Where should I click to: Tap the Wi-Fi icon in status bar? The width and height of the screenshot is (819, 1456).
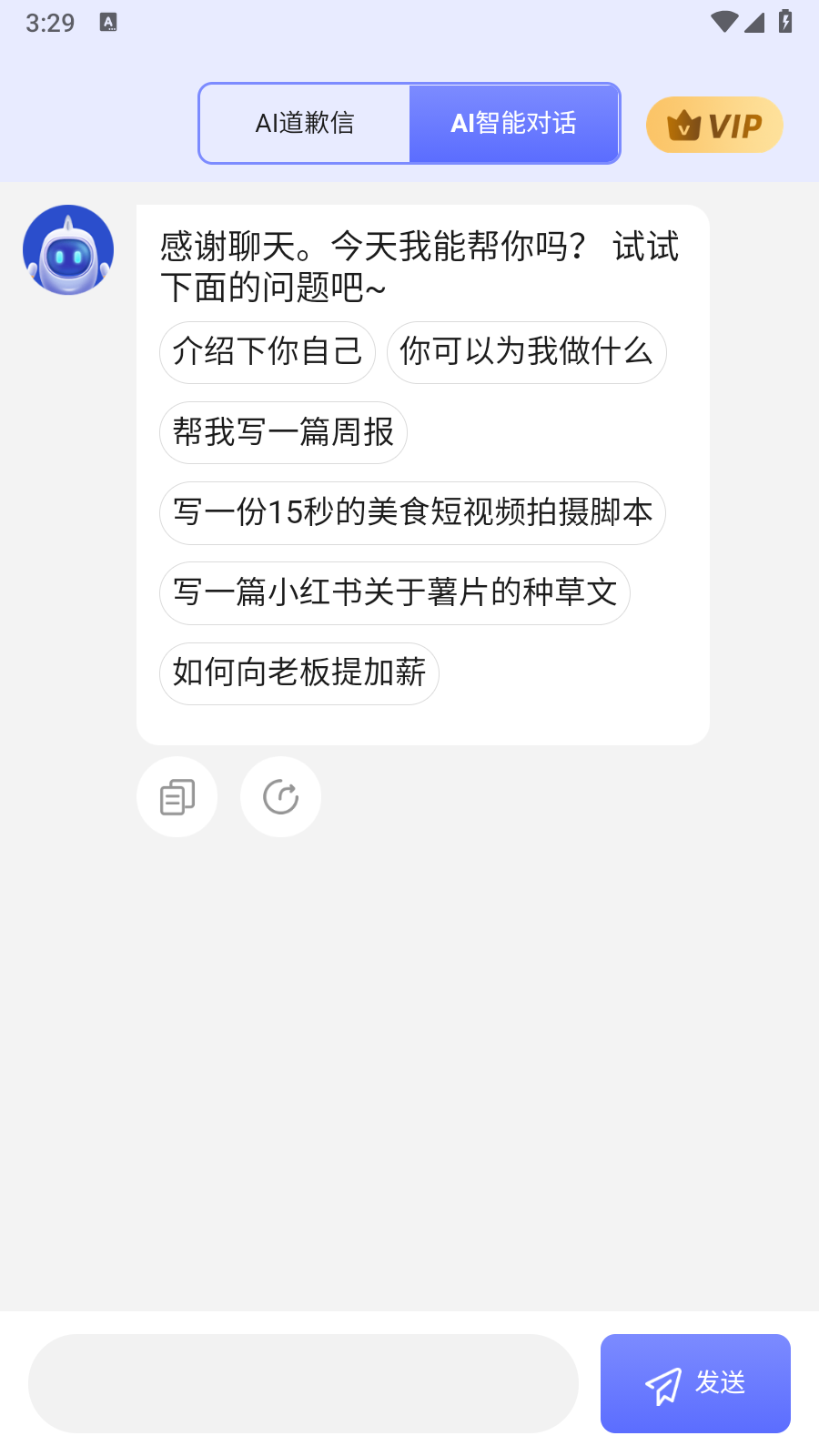click(x=724, y=23)
